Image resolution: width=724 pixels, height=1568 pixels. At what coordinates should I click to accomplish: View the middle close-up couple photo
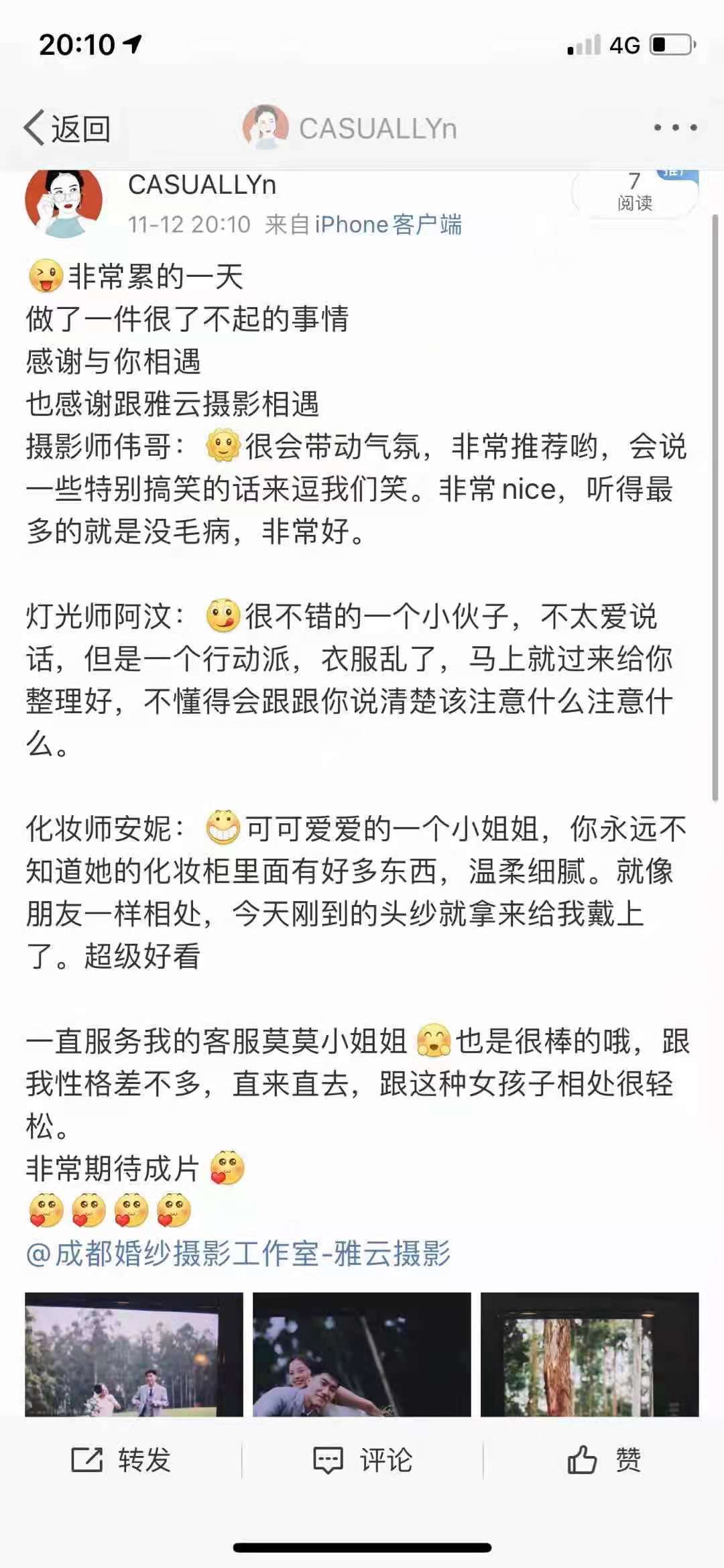pyautogui.click(x=362, y=1354)
